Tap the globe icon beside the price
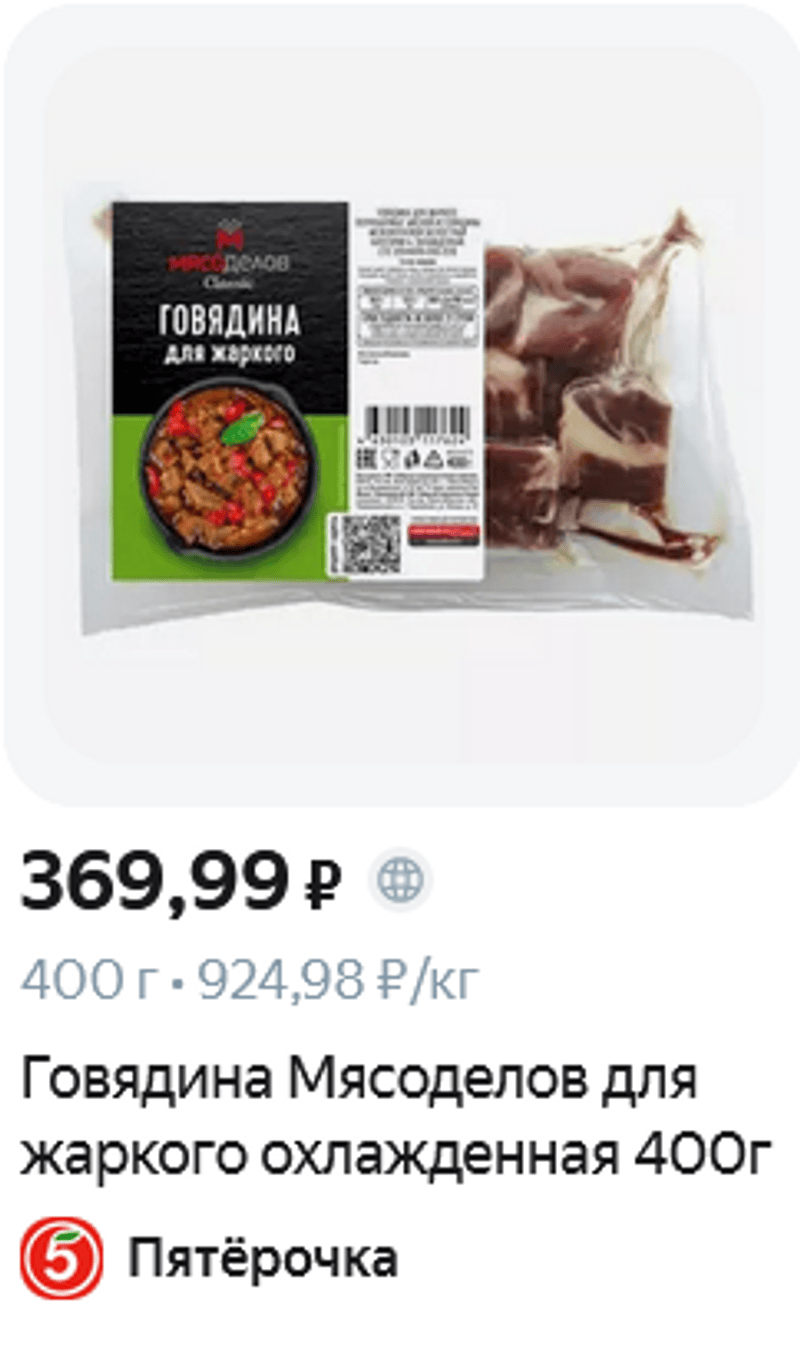Screen dimensions: 800x1369 (401, 880)
